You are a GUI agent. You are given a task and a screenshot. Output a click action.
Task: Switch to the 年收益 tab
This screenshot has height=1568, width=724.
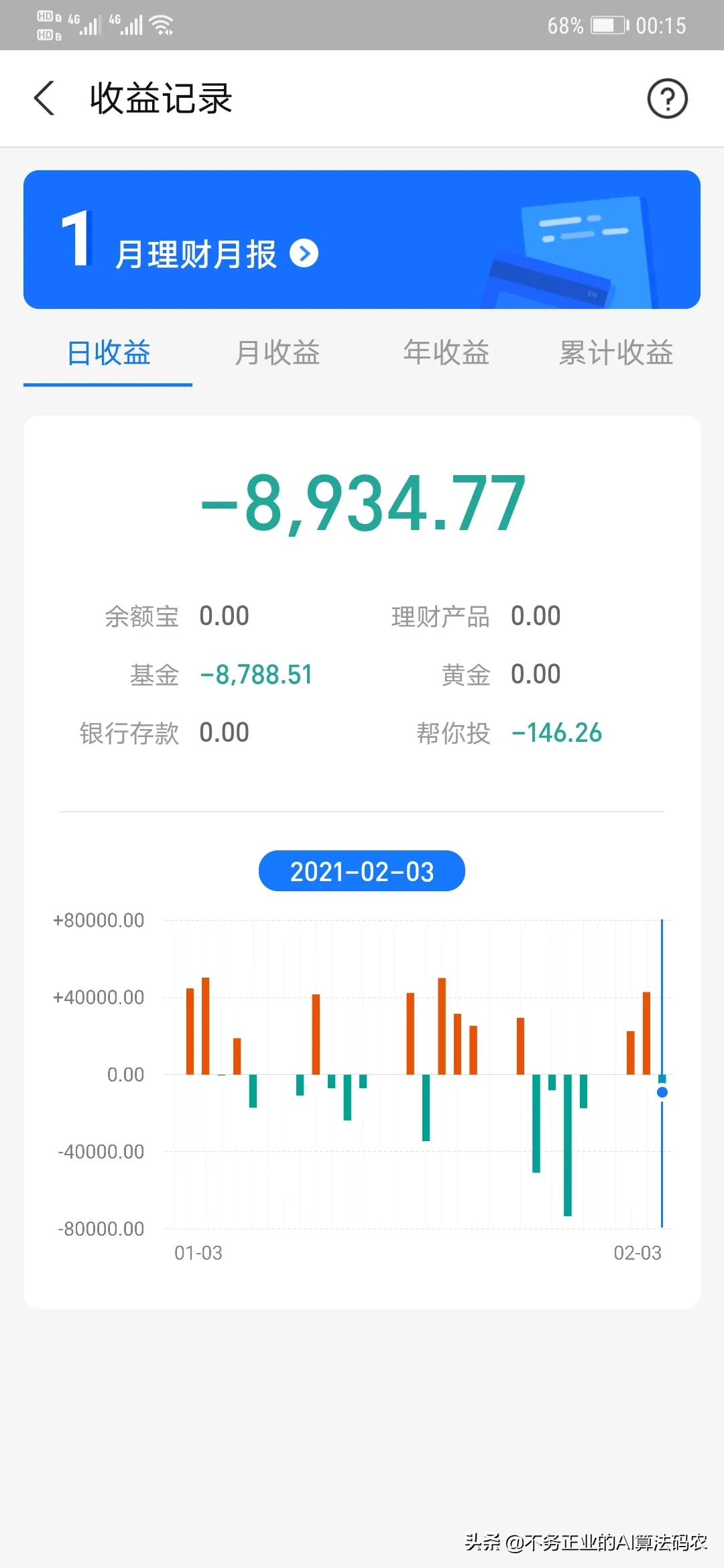click(446, 353)
